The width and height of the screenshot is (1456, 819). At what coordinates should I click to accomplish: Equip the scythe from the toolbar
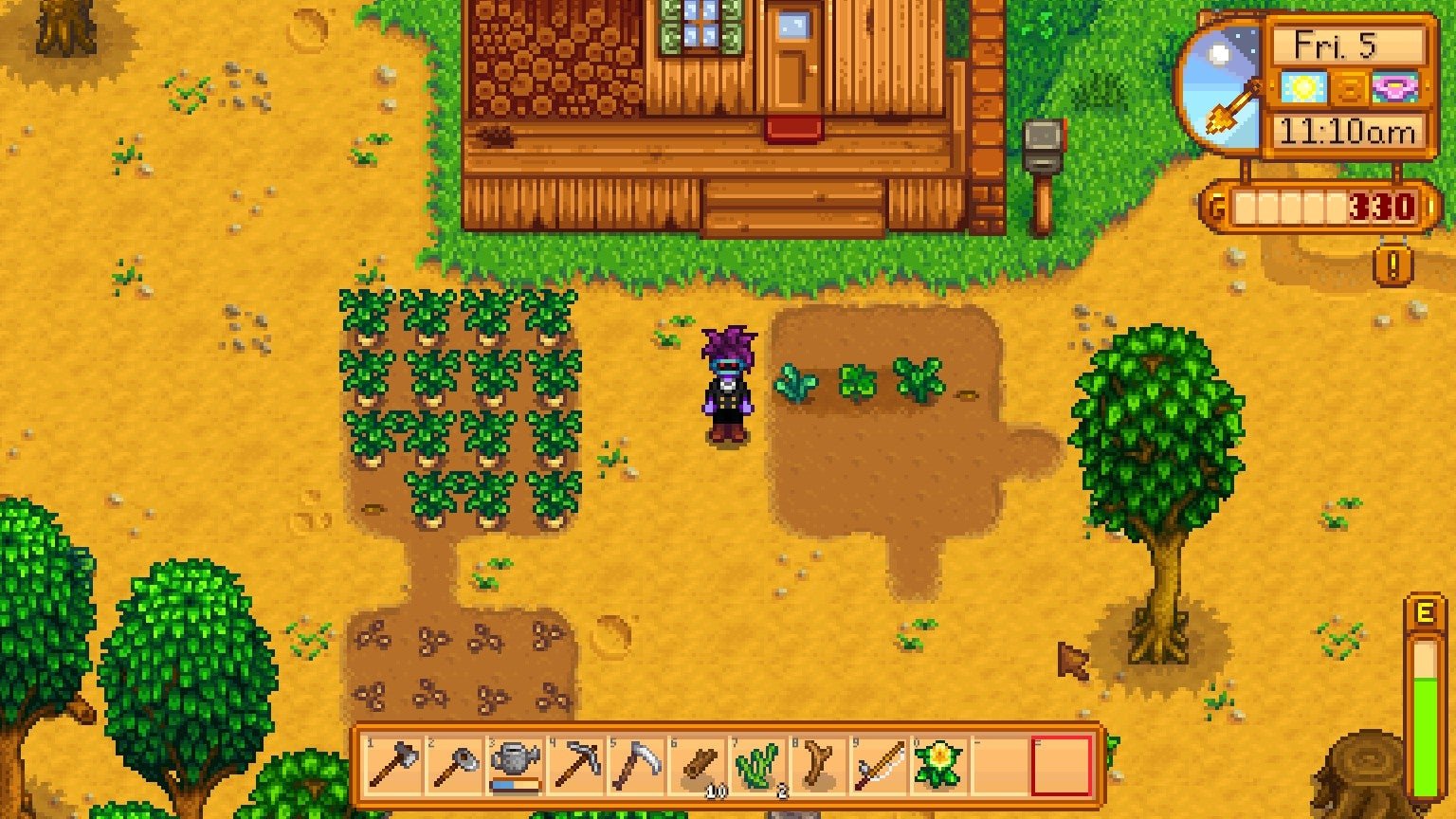(637, 764)
